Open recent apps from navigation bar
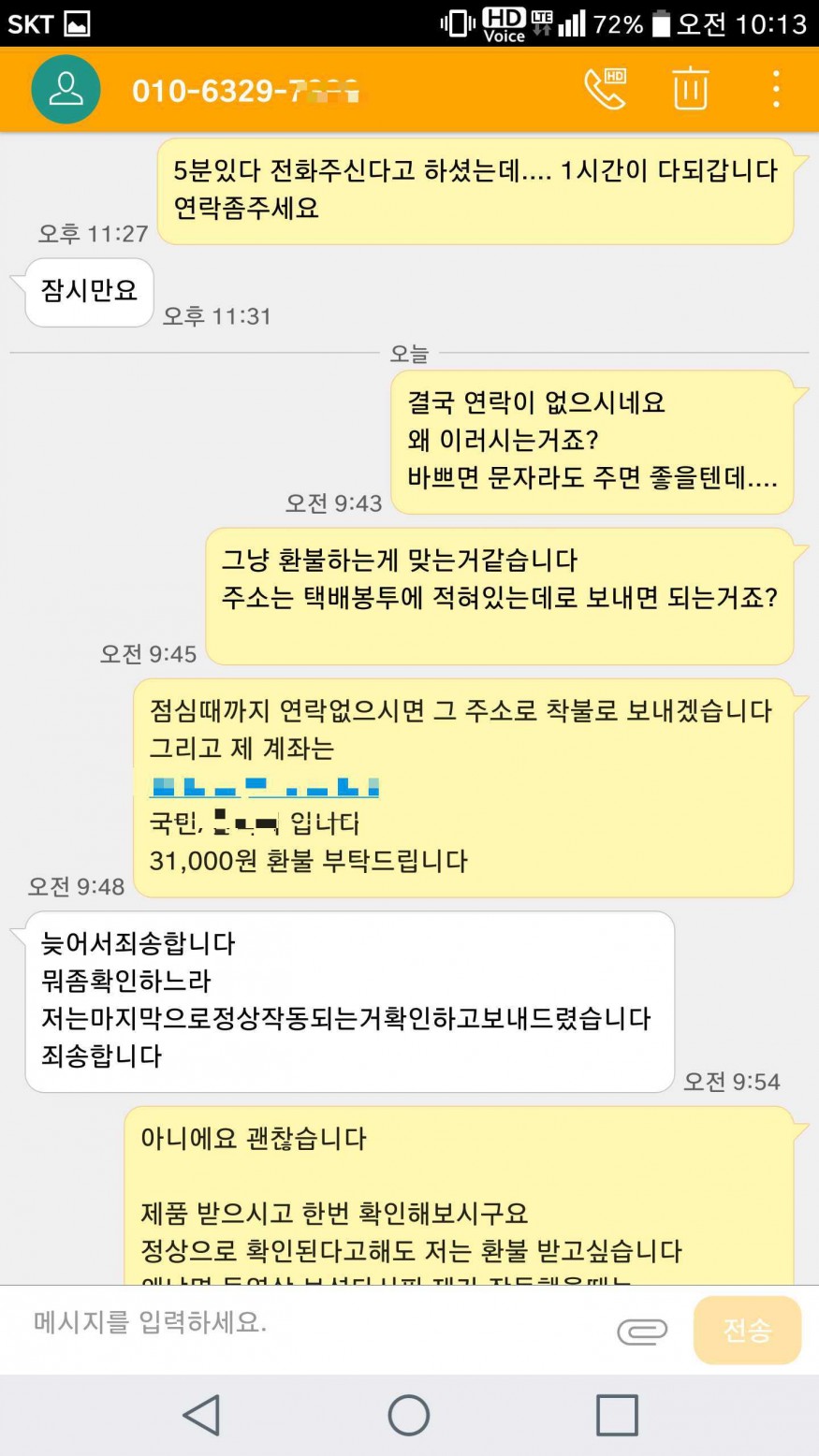Image resolution: width=819 pixels, height=1456 pixels. click(x=617, y=1414)
